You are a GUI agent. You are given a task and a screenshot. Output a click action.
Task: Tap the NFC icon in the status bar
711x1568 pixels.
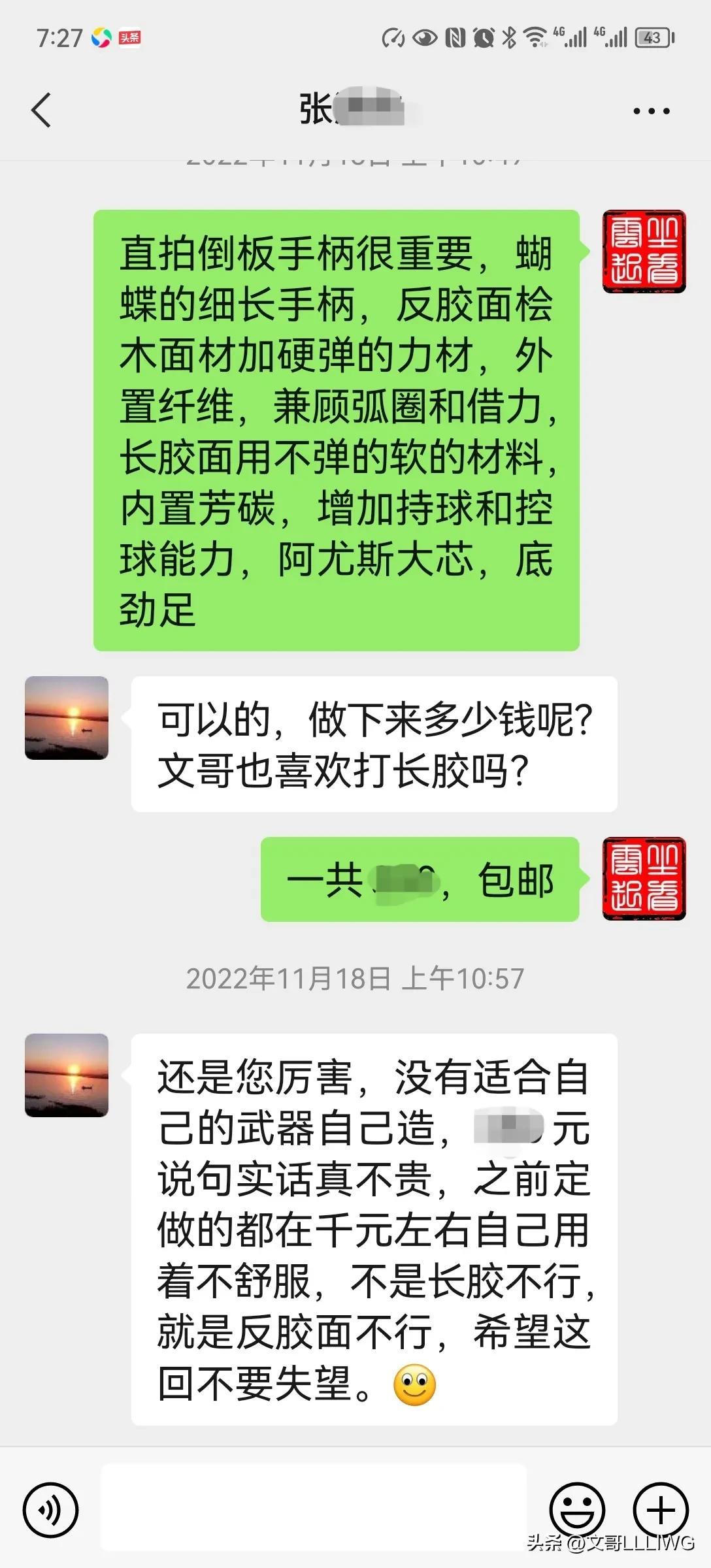point(454,37)
